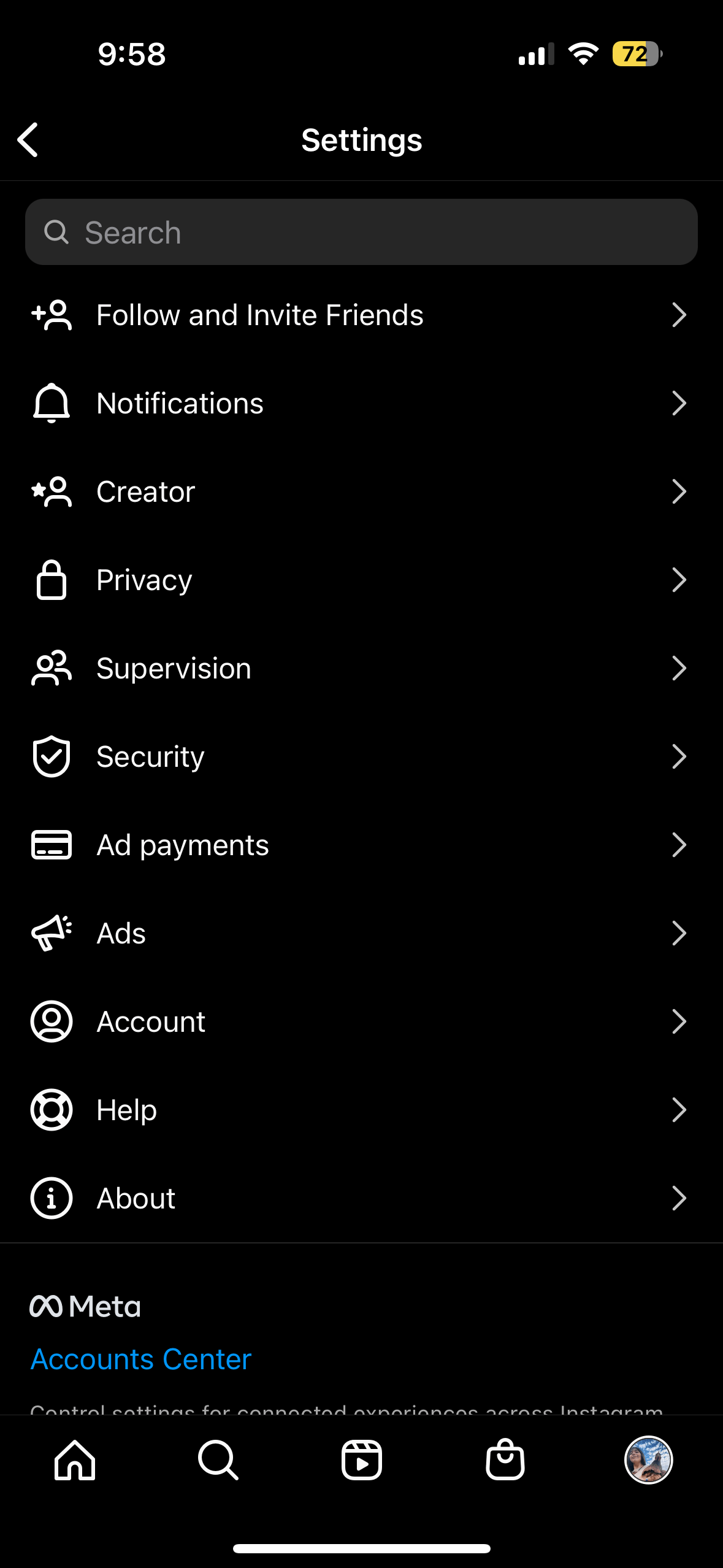Image resolution: width=723 pixels, height=1568 pixels.
Task: Switch to the Home tab
Action: (75, 1460)
